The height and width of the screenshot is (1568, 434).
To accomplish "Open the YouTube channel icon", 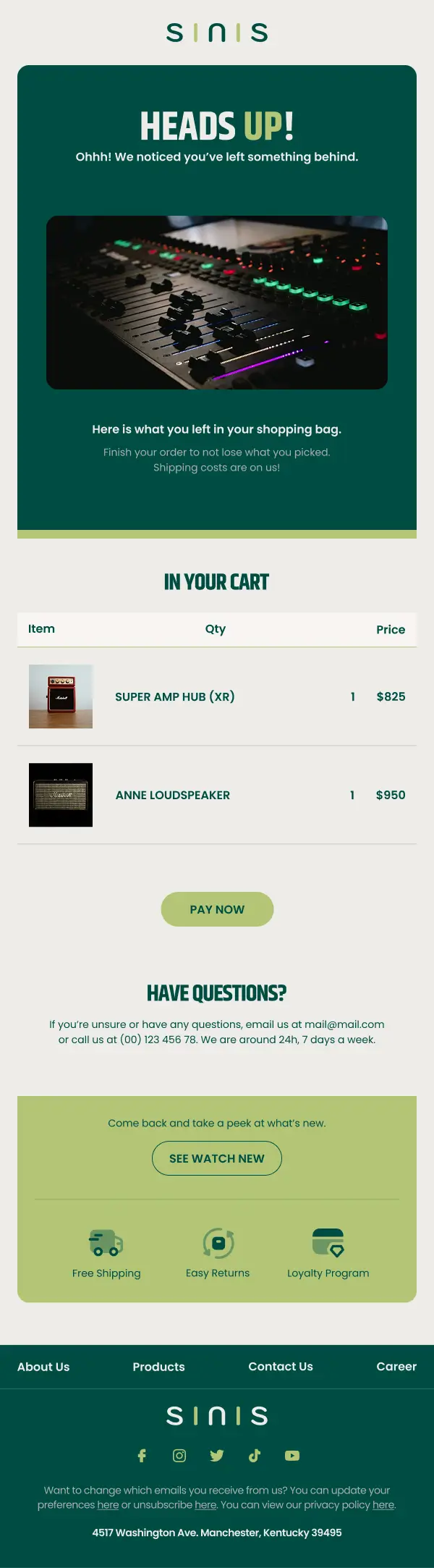I will (292, 1456).
